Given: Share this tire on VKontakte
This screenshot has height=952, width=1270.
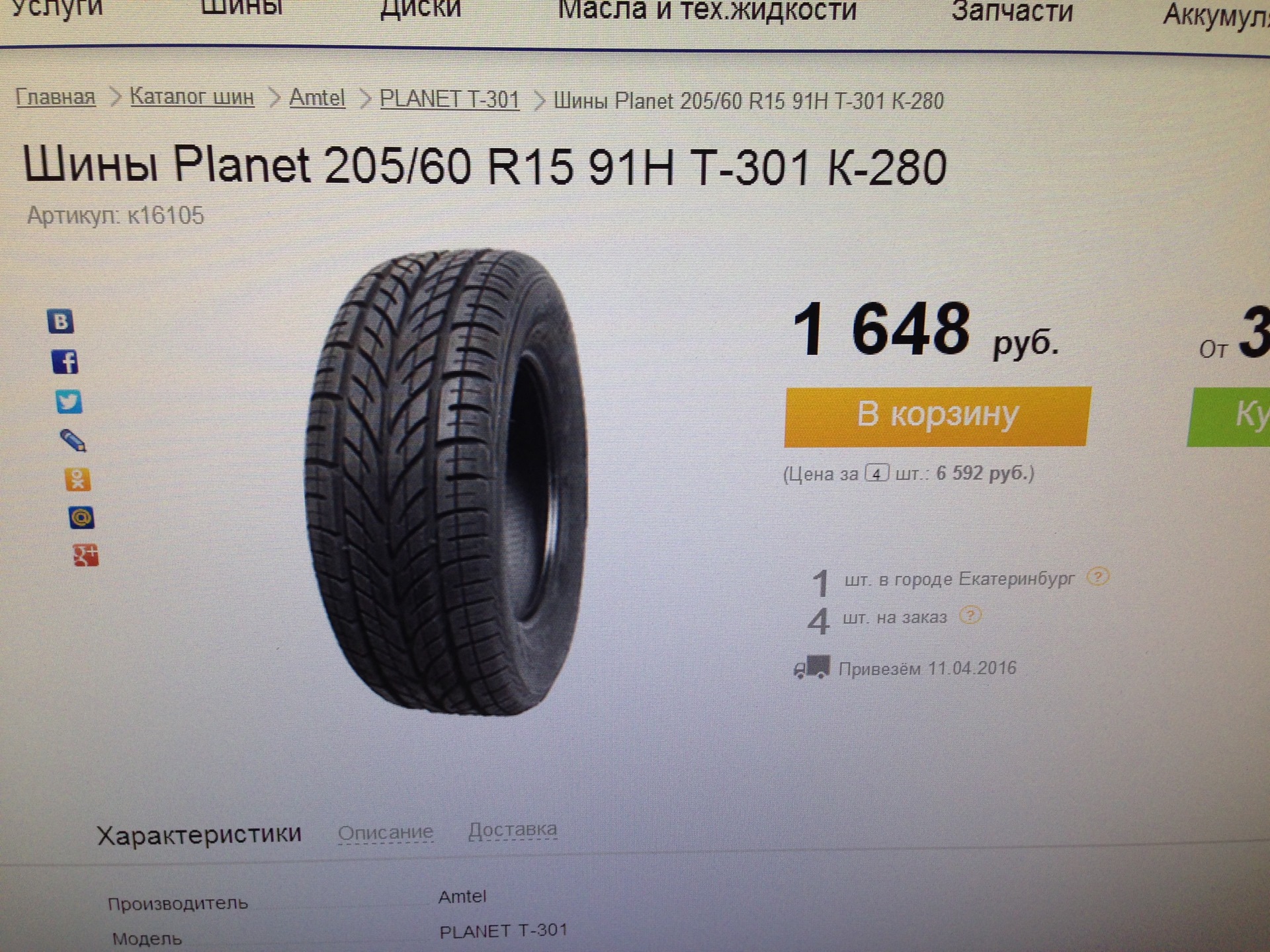Looking at the screenshot, I should 61,321.
